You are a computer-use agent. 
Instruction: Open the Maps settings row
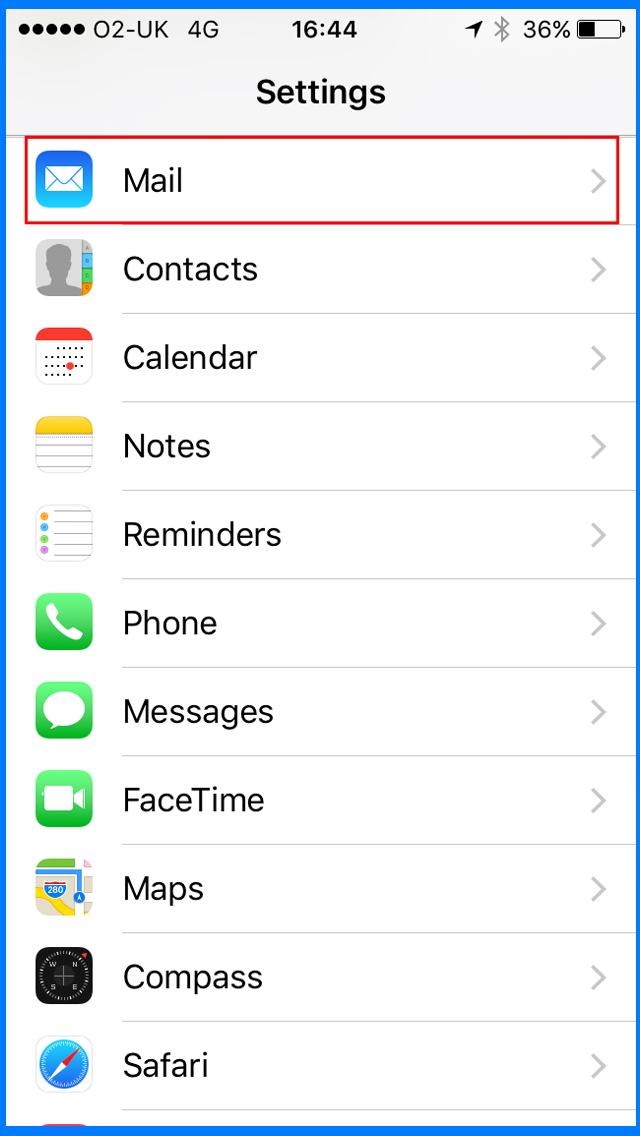(x=321, y=888)
